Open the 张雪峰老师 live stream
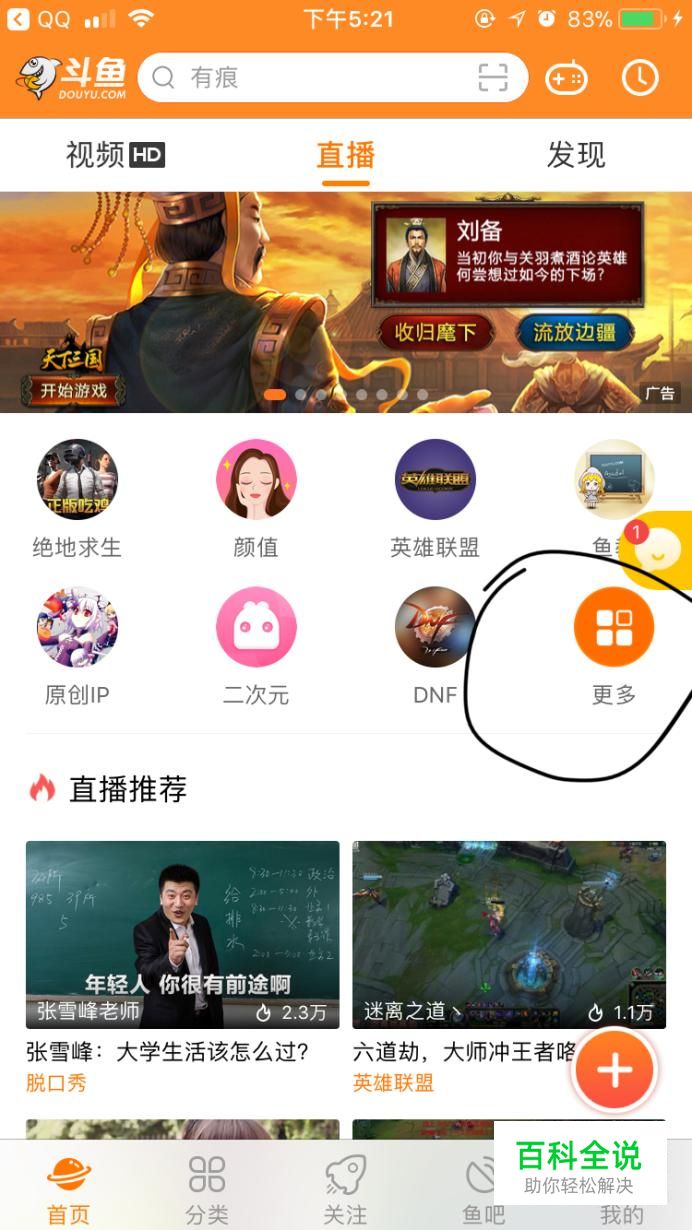 [x=182, y=935]
